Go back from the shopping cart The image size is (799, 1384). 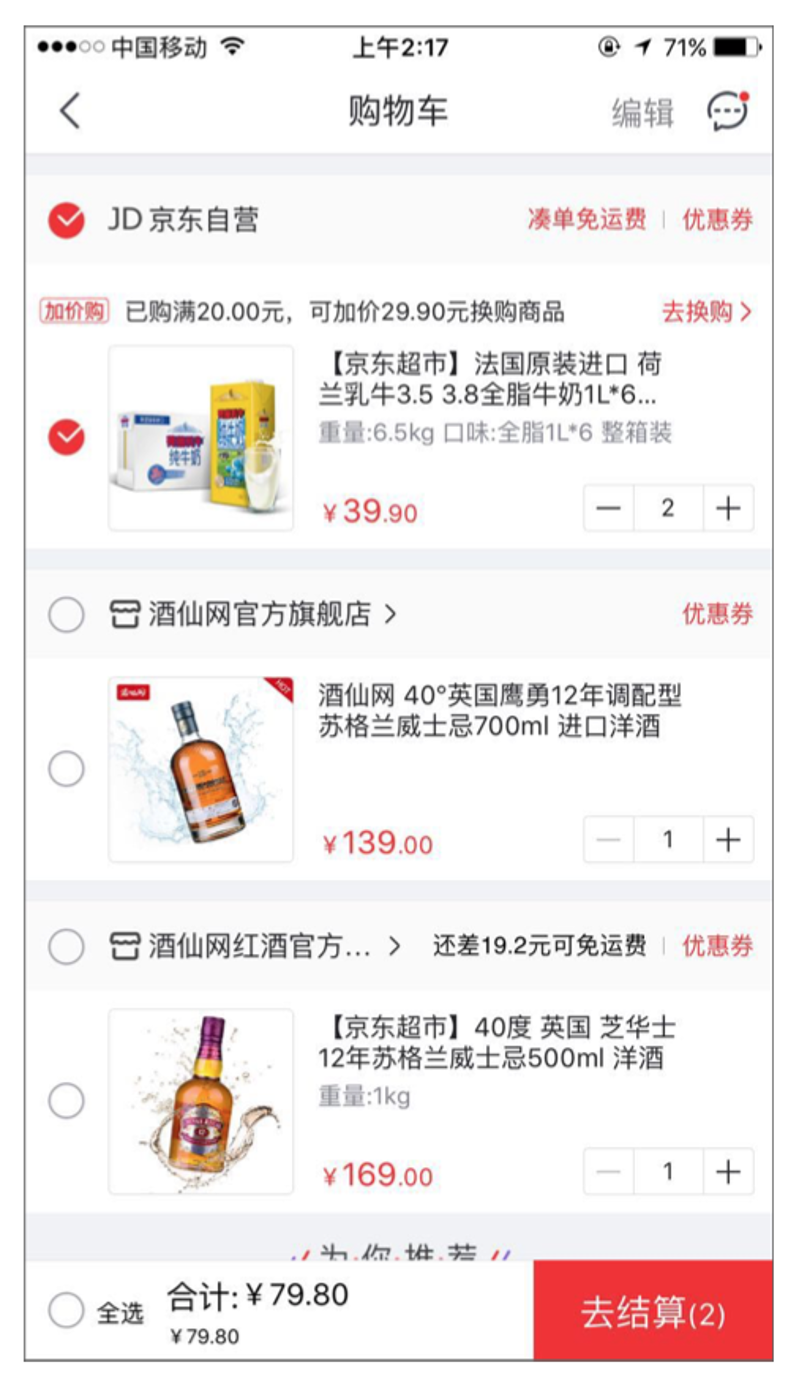[x=68, y=111]
